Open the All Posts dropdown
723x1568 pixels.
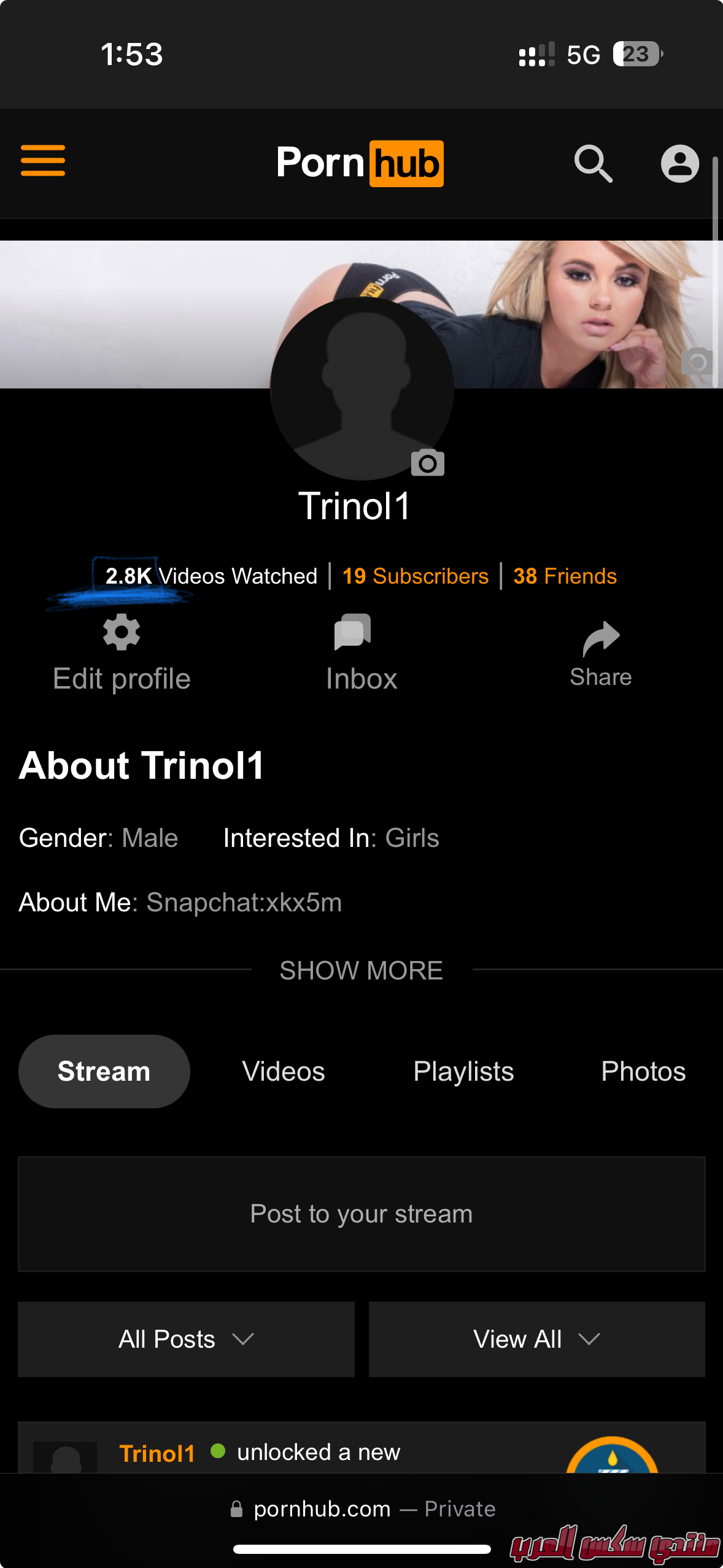pos(186,1339)
